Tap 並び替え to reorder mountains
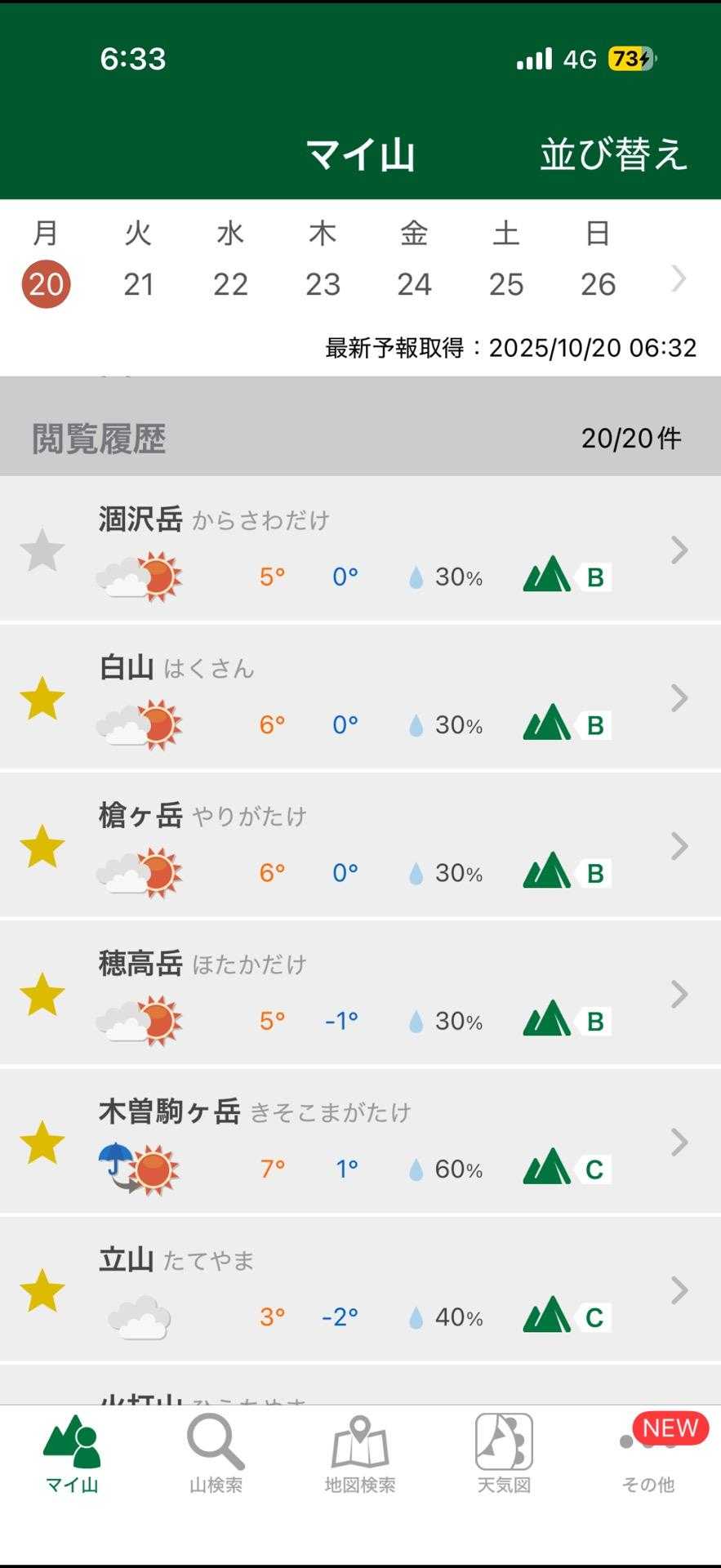 click(x=613, y=154)
